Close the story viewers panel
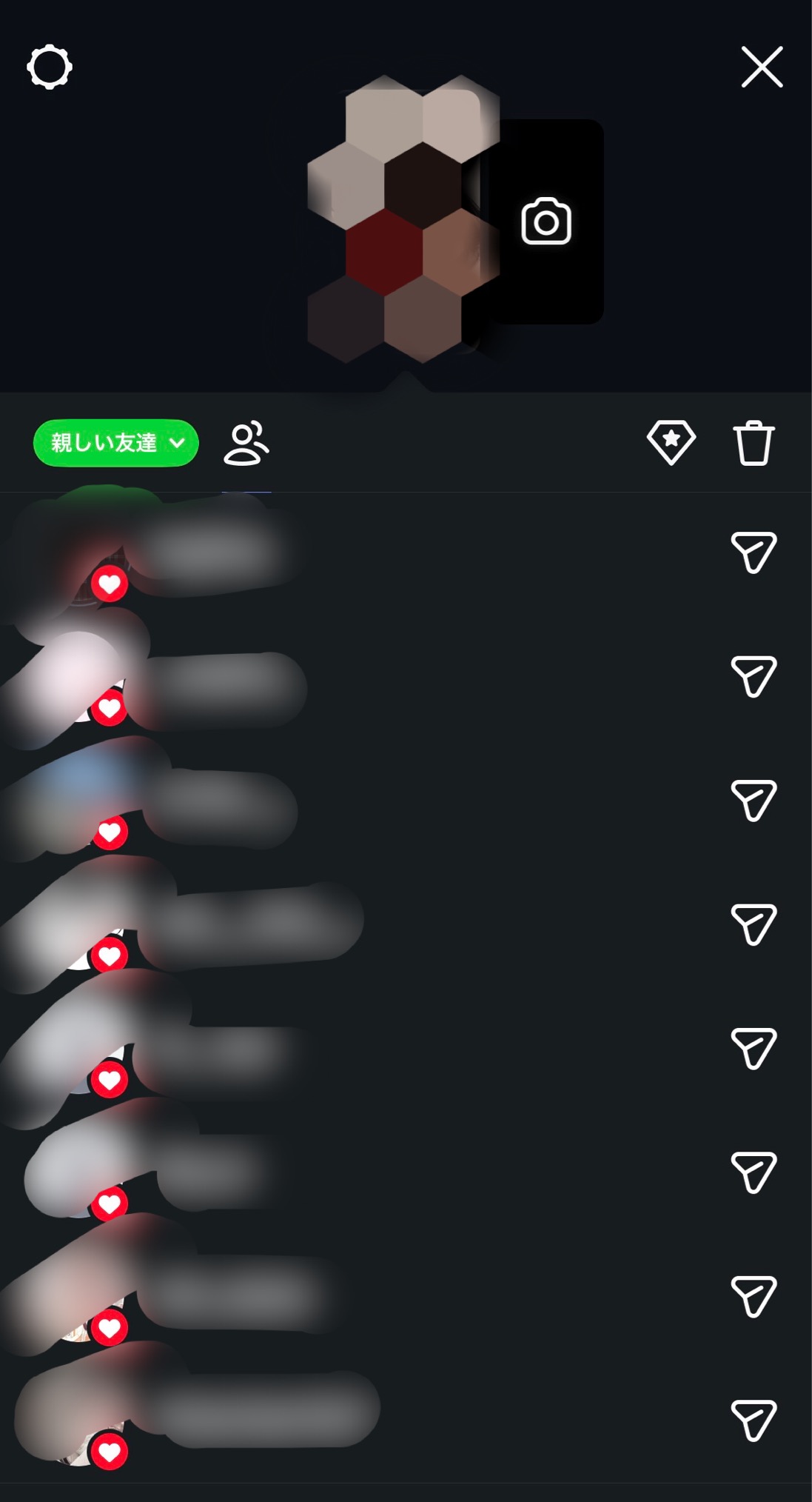The width and height of the screenshot is (812, 1502). point(762,67)
